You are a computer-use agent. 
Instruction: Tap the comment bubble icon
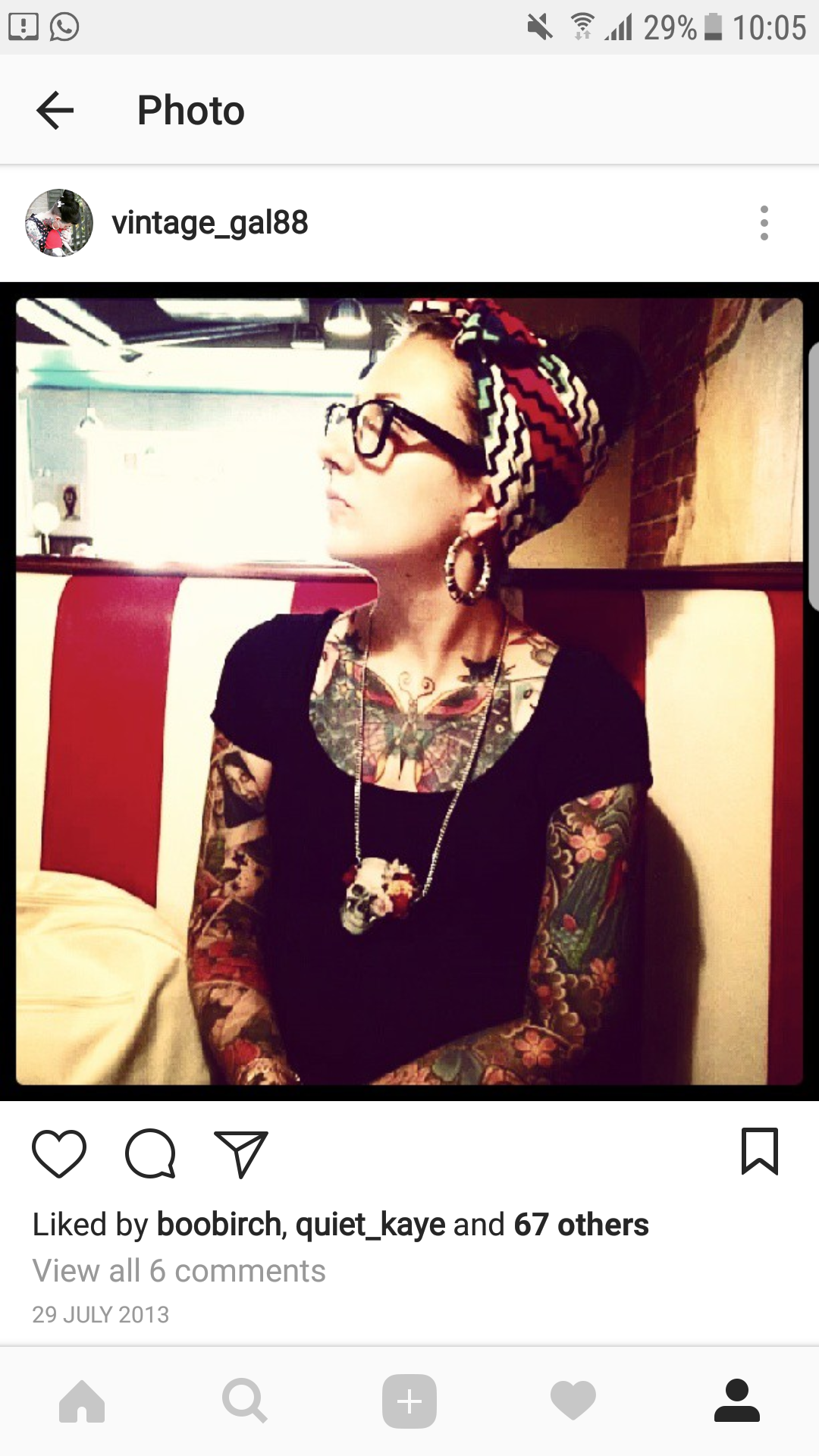150,1153
